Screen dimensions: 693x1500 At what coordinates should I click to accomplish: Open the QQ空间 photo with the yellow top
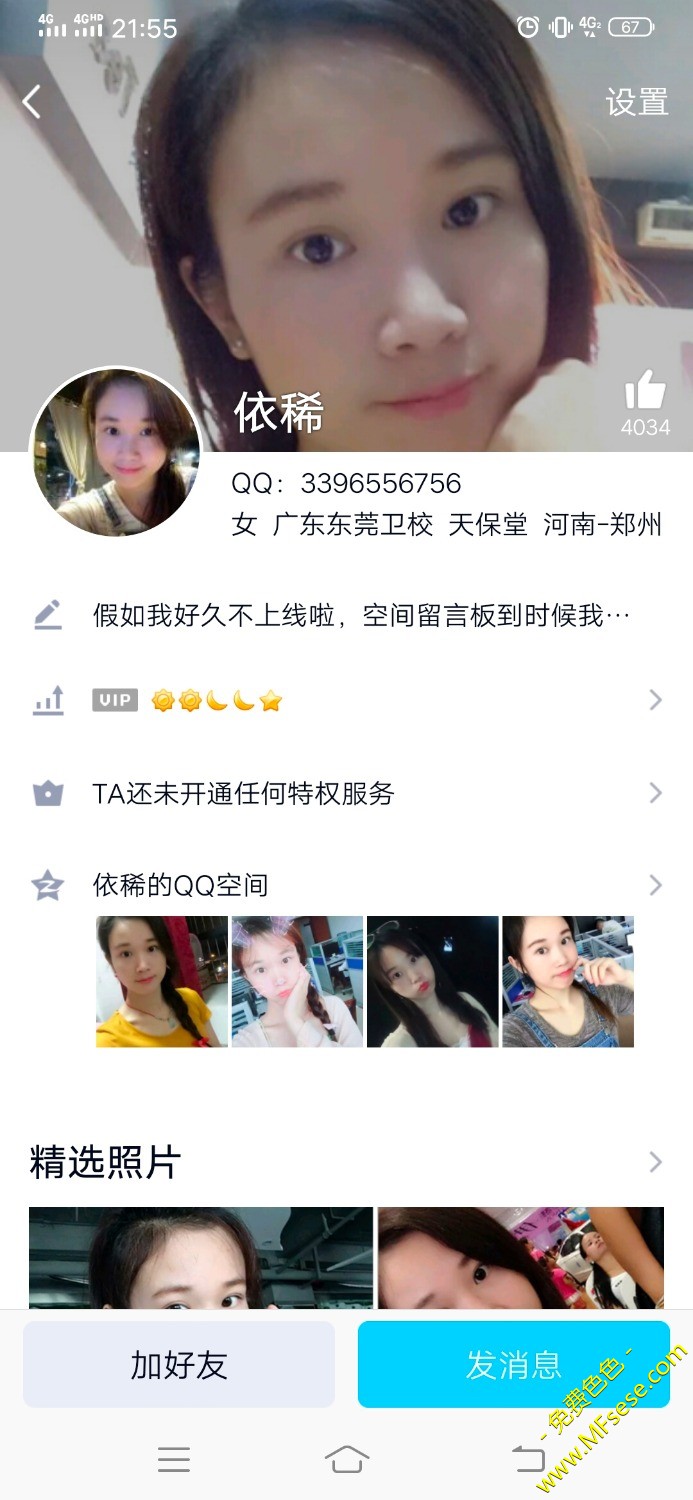tap(161, 981)
